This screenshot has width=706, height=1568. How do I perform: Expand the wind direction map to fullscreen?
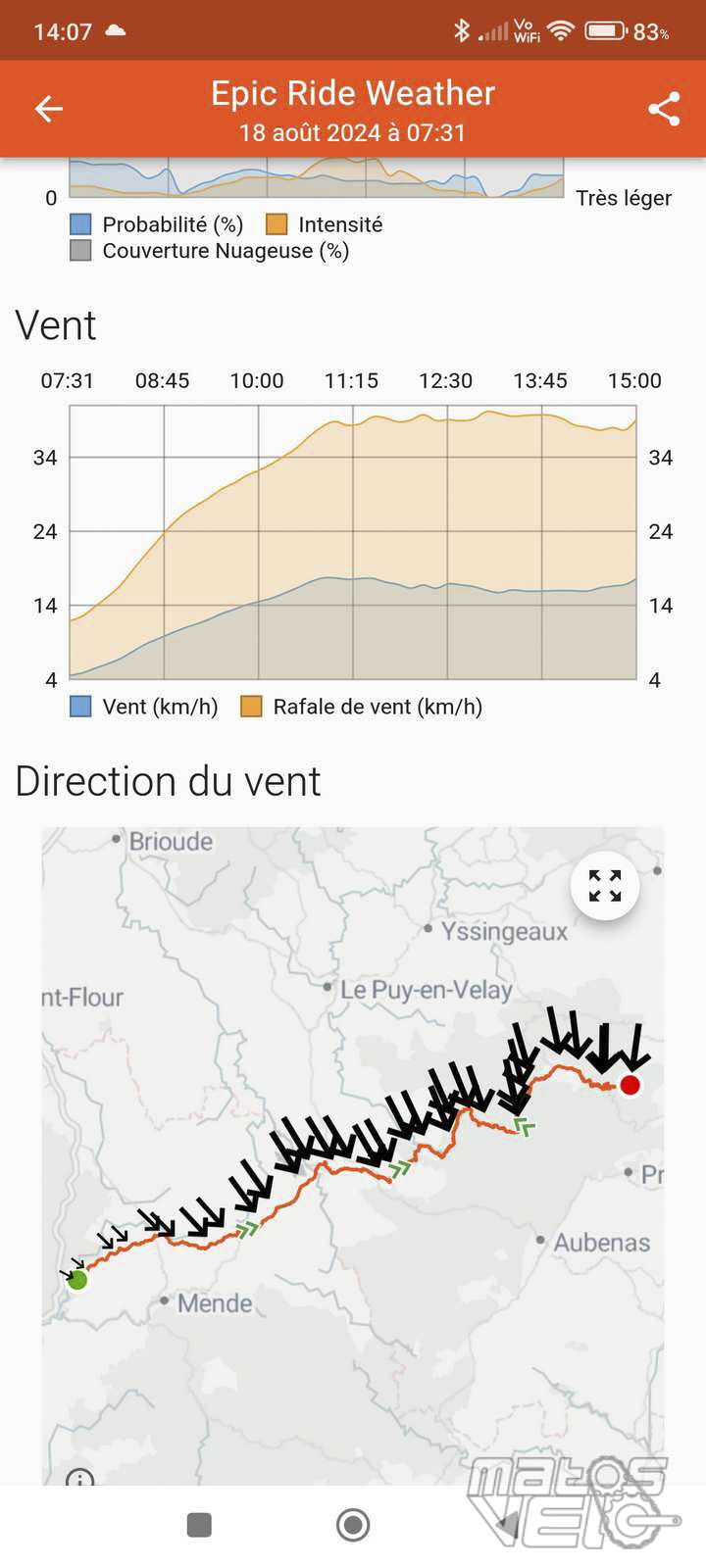coord(605,886)
